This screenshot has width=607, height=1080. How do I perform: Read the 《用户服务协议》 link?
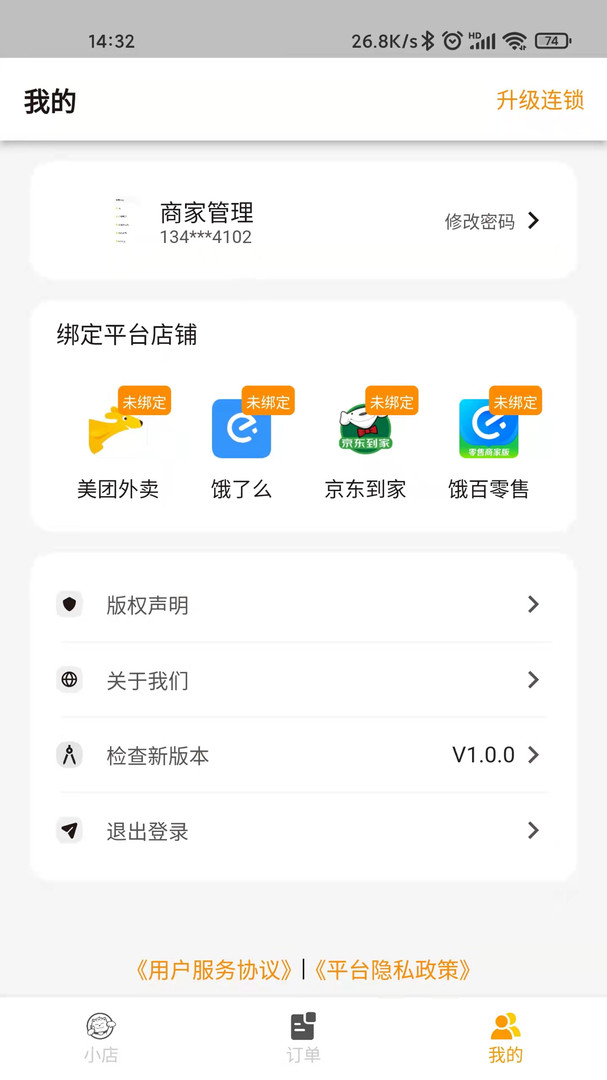214,970
